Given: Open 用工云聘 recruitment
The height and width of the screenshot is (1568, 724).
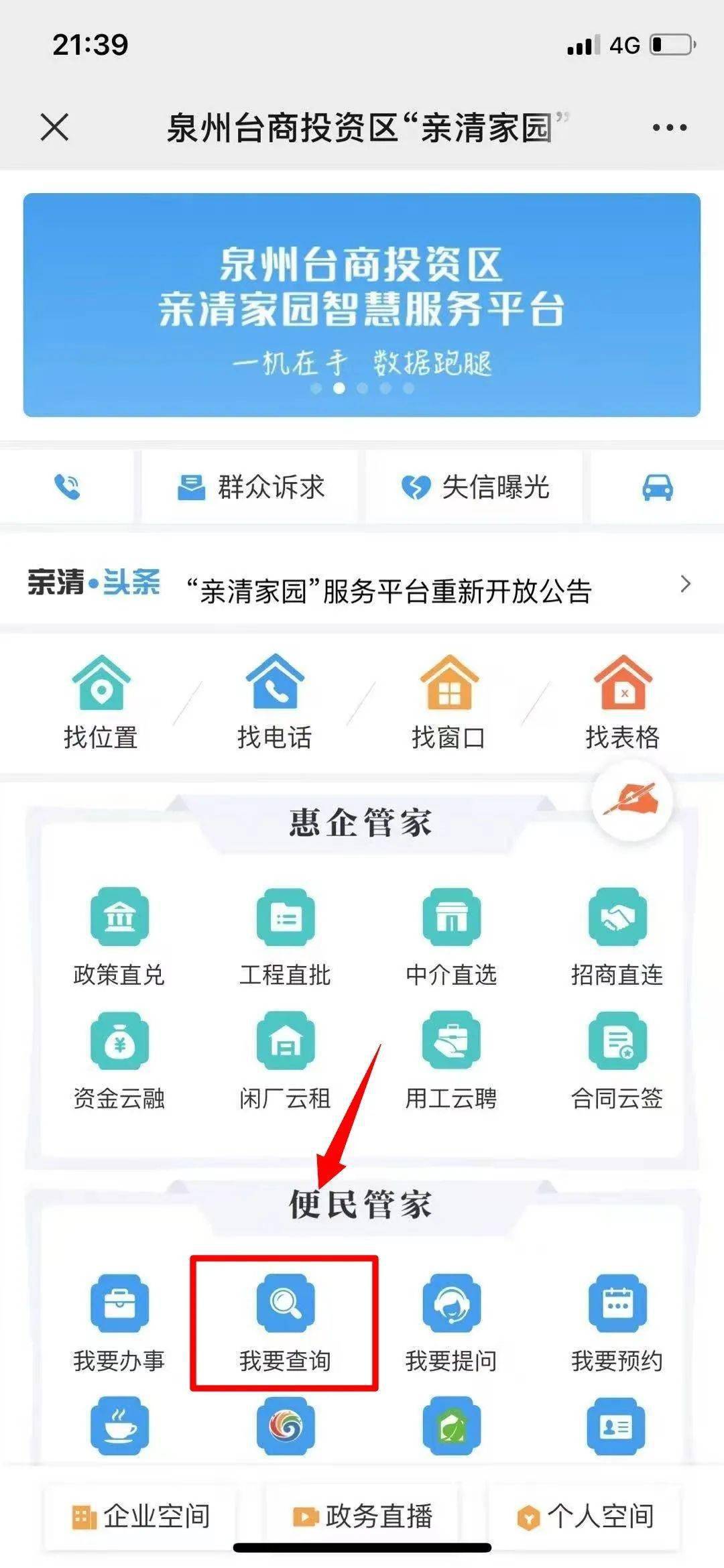Looking at the screenshot, I should tap(450, 1061).
